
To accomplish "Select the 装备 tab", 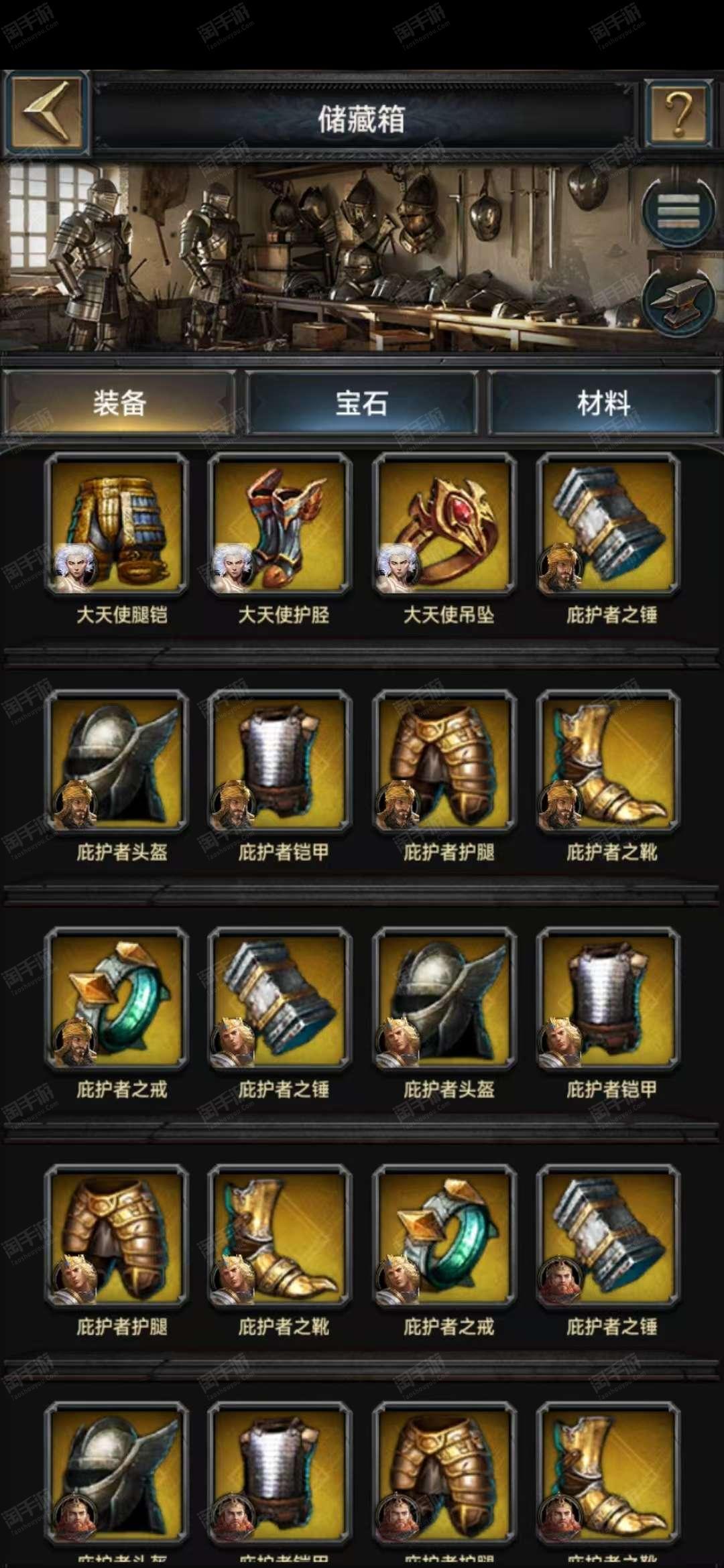I will coord(119,403).
